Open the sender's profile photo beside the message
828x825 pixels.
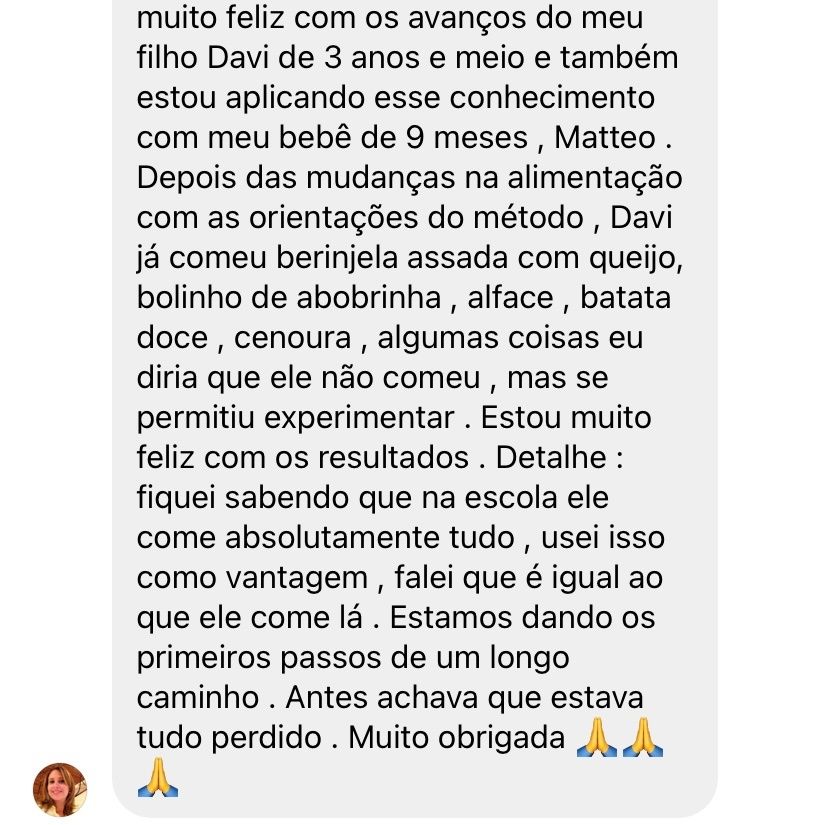tap(60, 789)
